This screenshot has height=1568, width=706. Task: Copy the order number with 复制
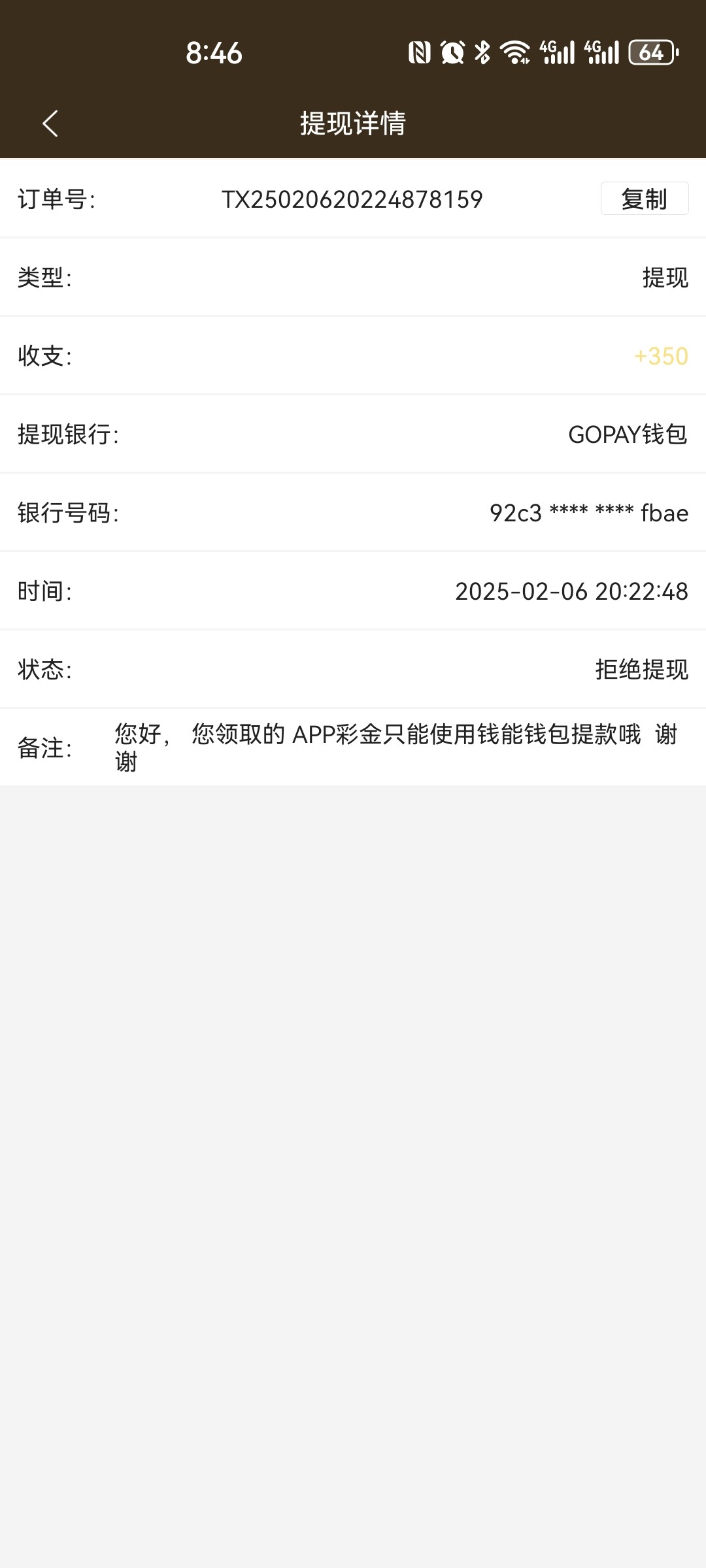pyautogui.click(x=645, y=199)
